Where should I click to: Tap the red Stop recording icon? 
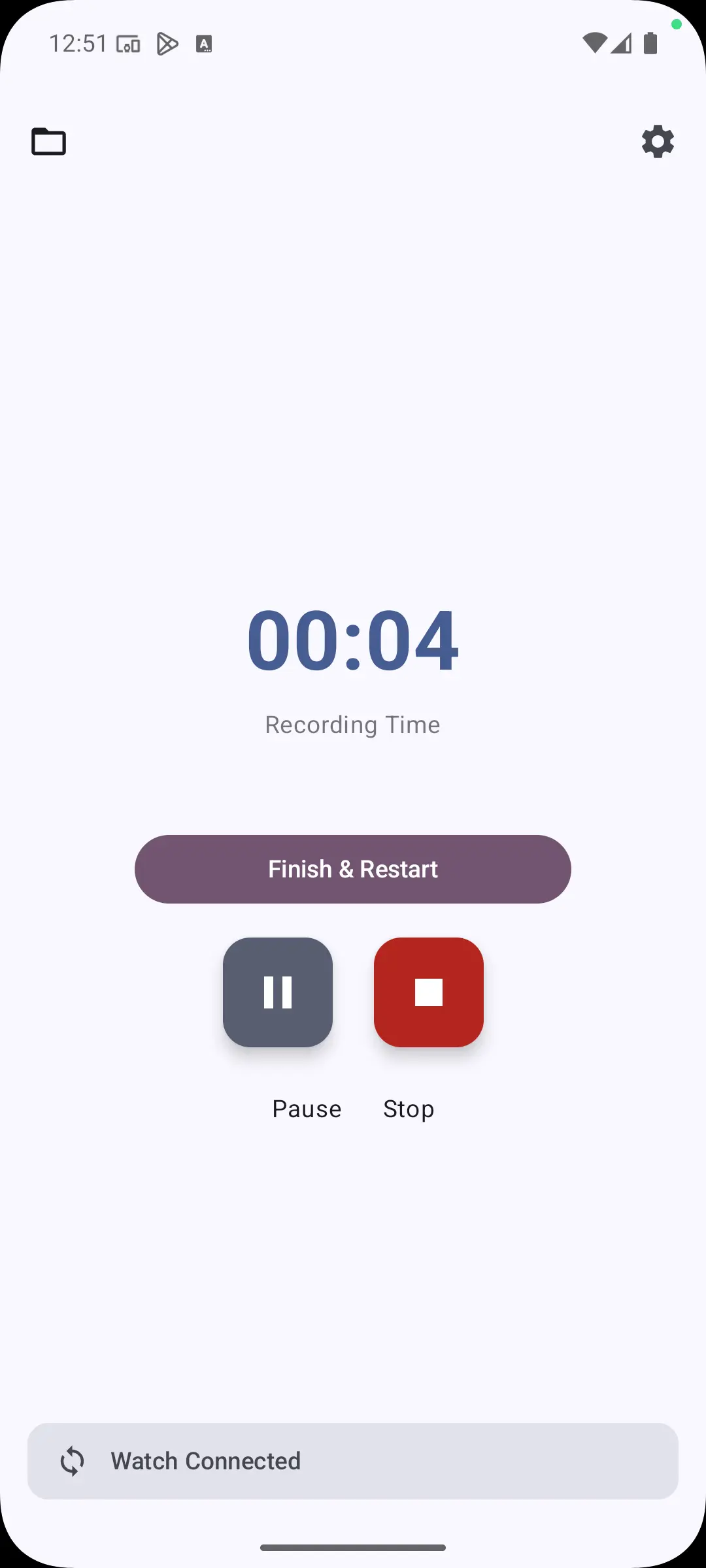pyautogui.click(x=429, y=992)
